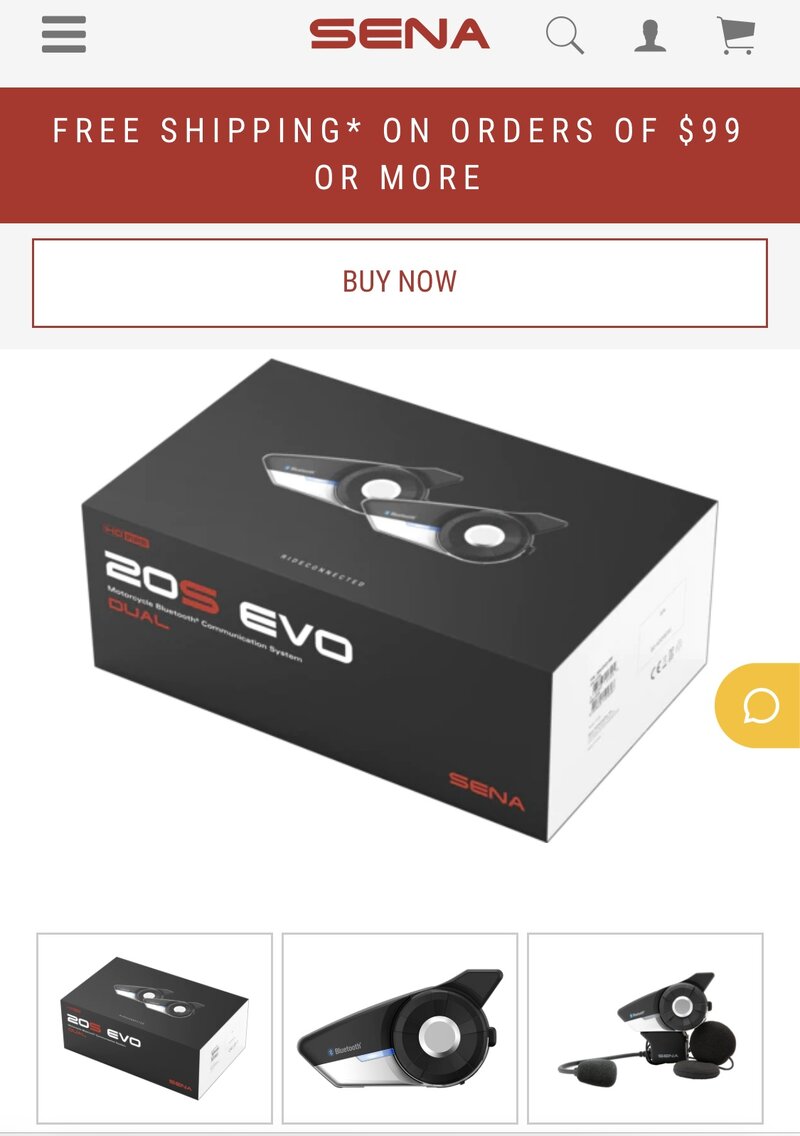
Task: Go to the Sena home logo
Action: point(399,35)
